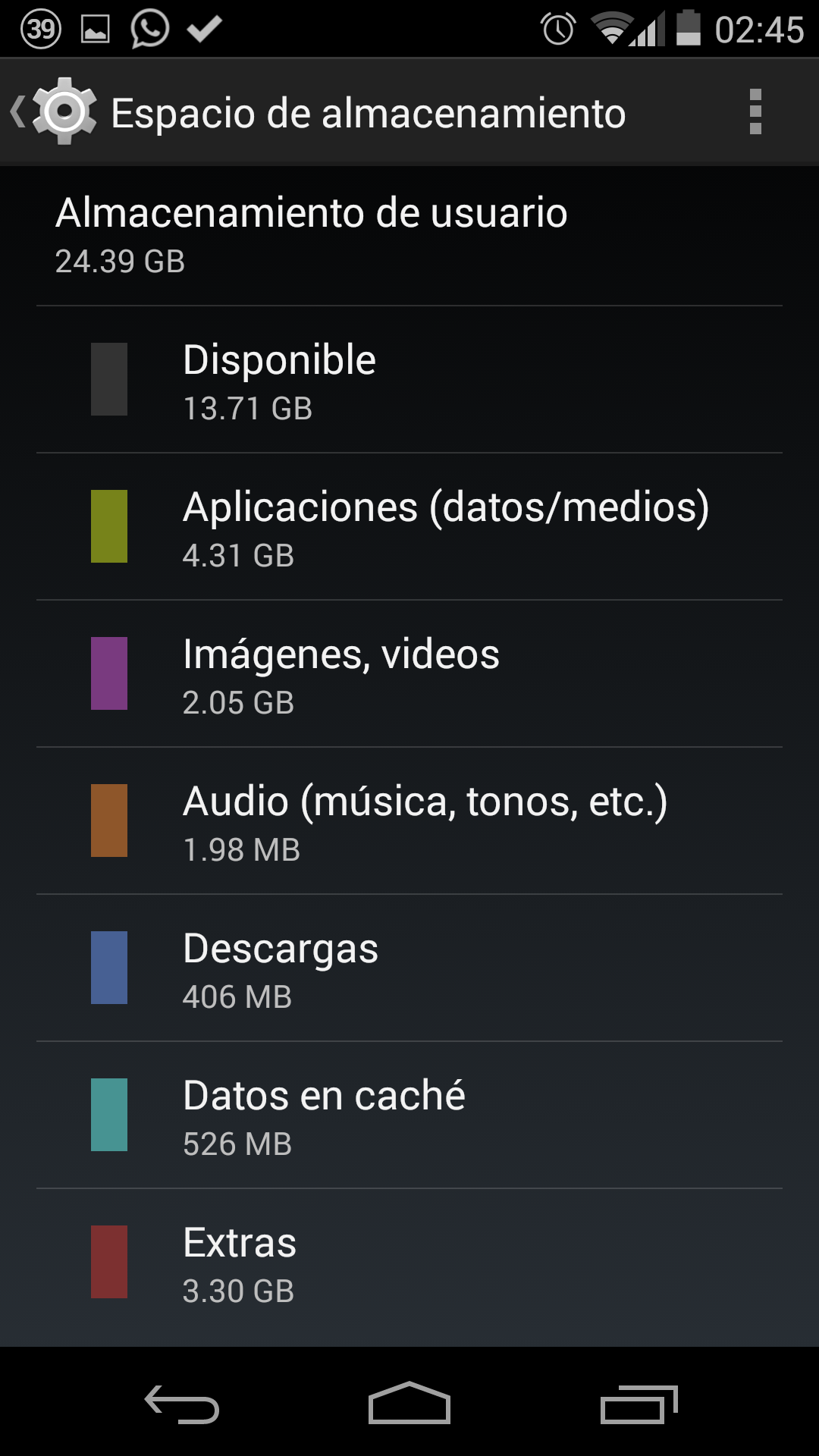Select the Descargas row
This screenshot has height=1456, width=819.
pos(409,968)
